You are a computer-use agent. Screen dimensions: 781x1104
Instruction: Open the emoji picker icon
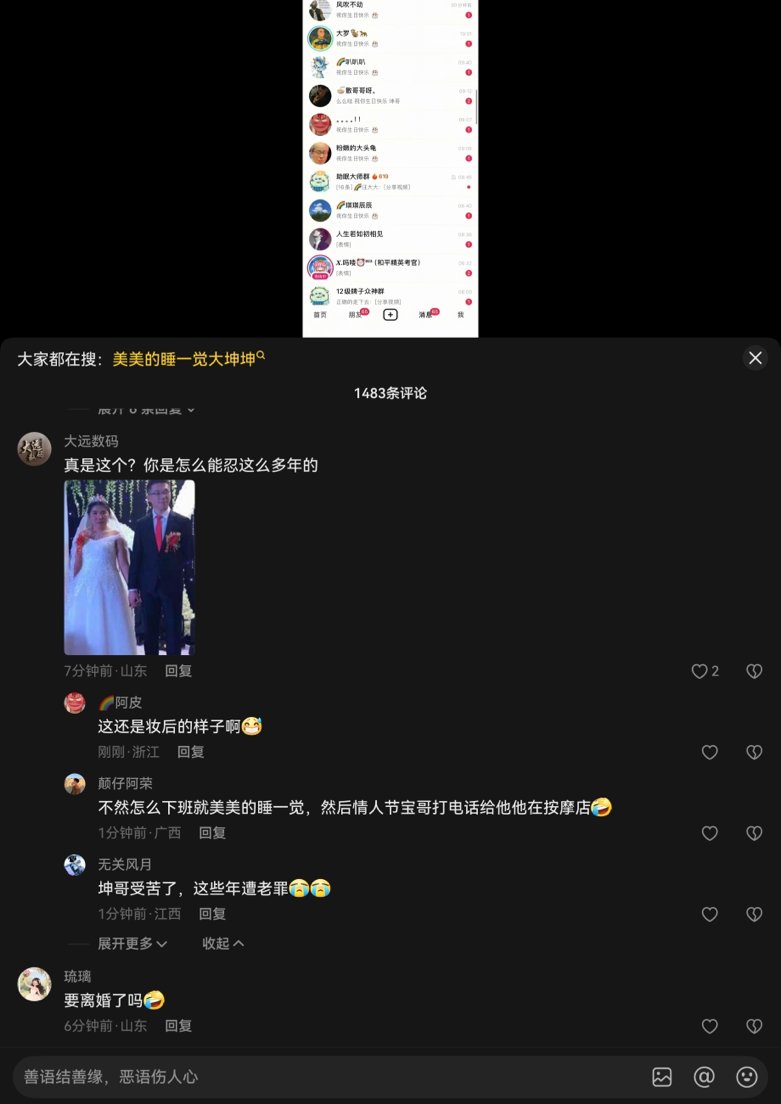coord(746,1076)
